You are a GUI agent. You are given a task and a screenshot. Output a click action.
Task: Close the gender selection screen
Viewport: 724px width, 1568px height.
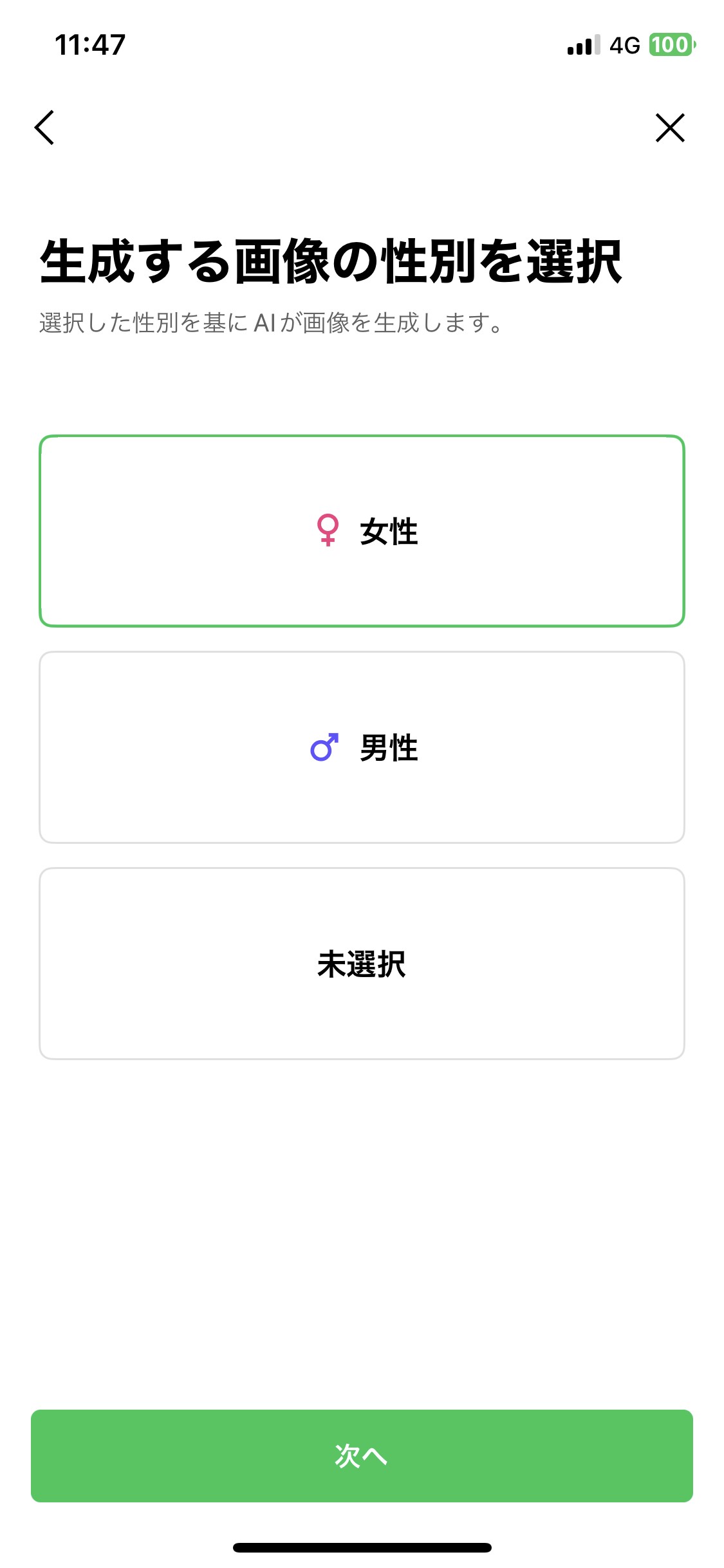tap(669, 127)
